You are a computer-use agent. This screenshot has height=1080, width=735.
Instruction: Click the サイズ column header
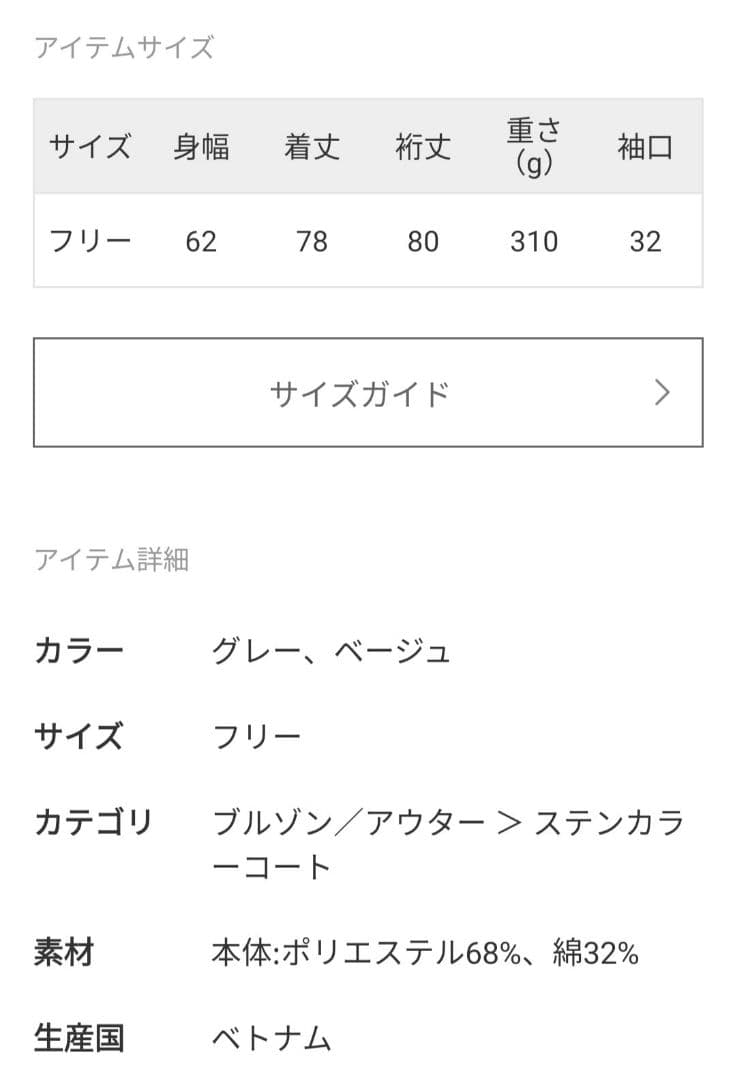(x=89, y=147)
